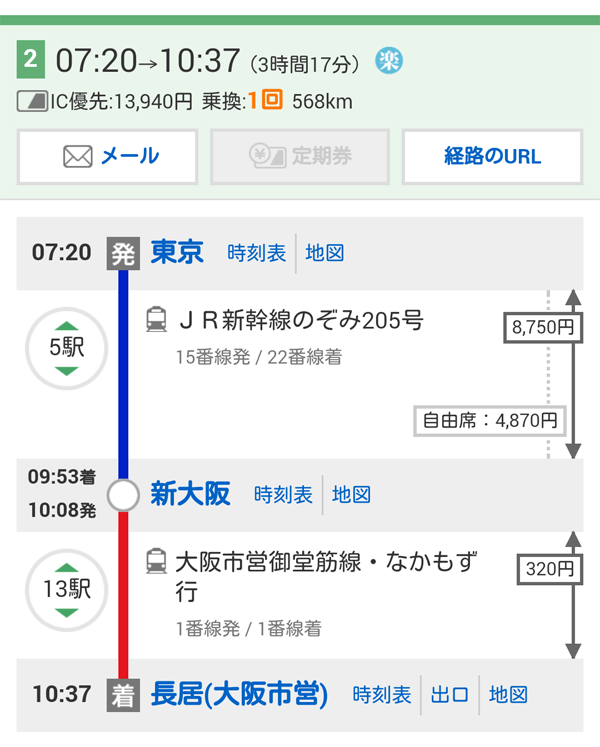Open 経路のURL
The height and width of the screenshot is (747, 600).
tap(492, 156)
